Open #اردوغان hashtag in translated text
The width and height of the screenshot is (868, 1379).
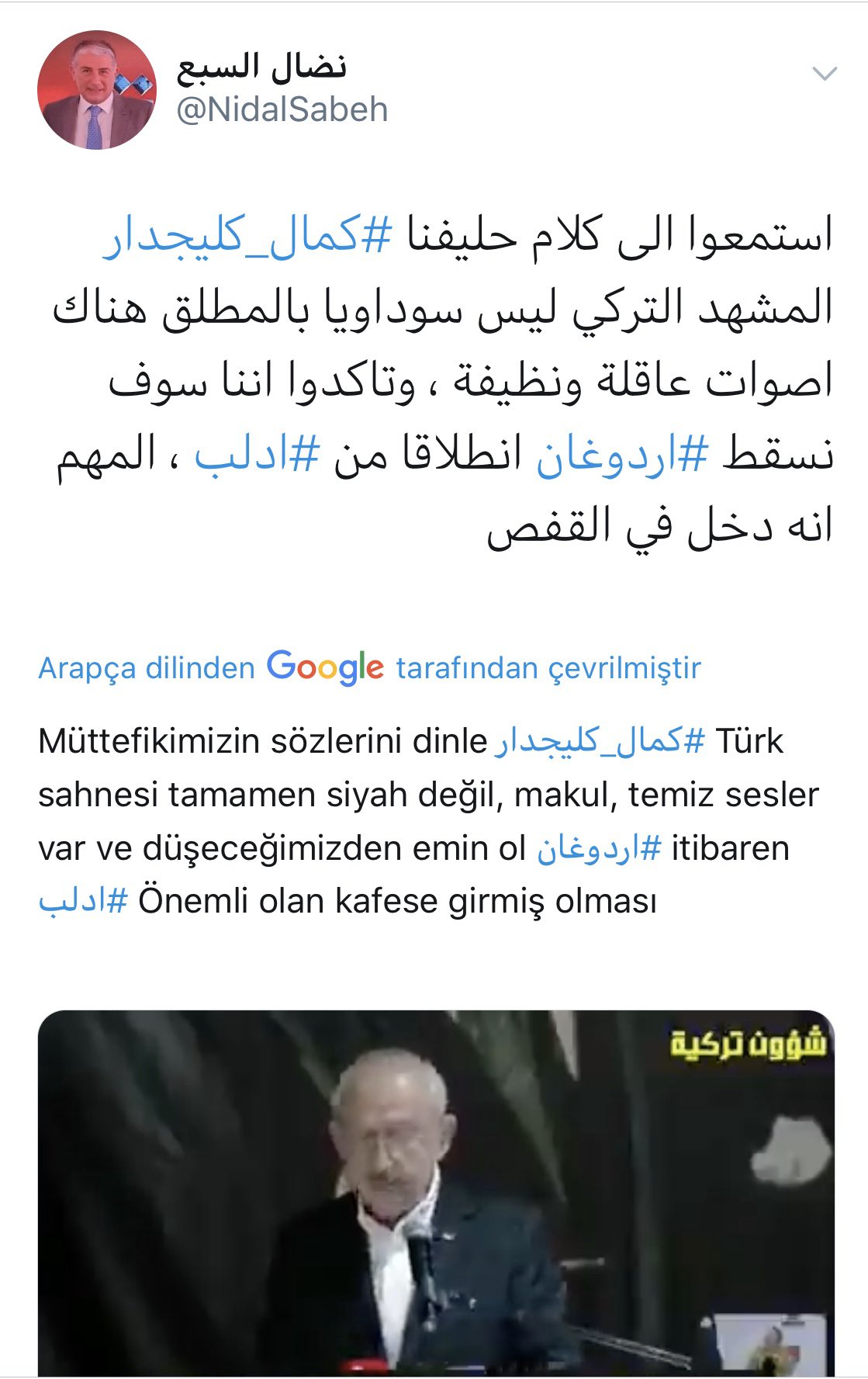click(x=600, y=848)
